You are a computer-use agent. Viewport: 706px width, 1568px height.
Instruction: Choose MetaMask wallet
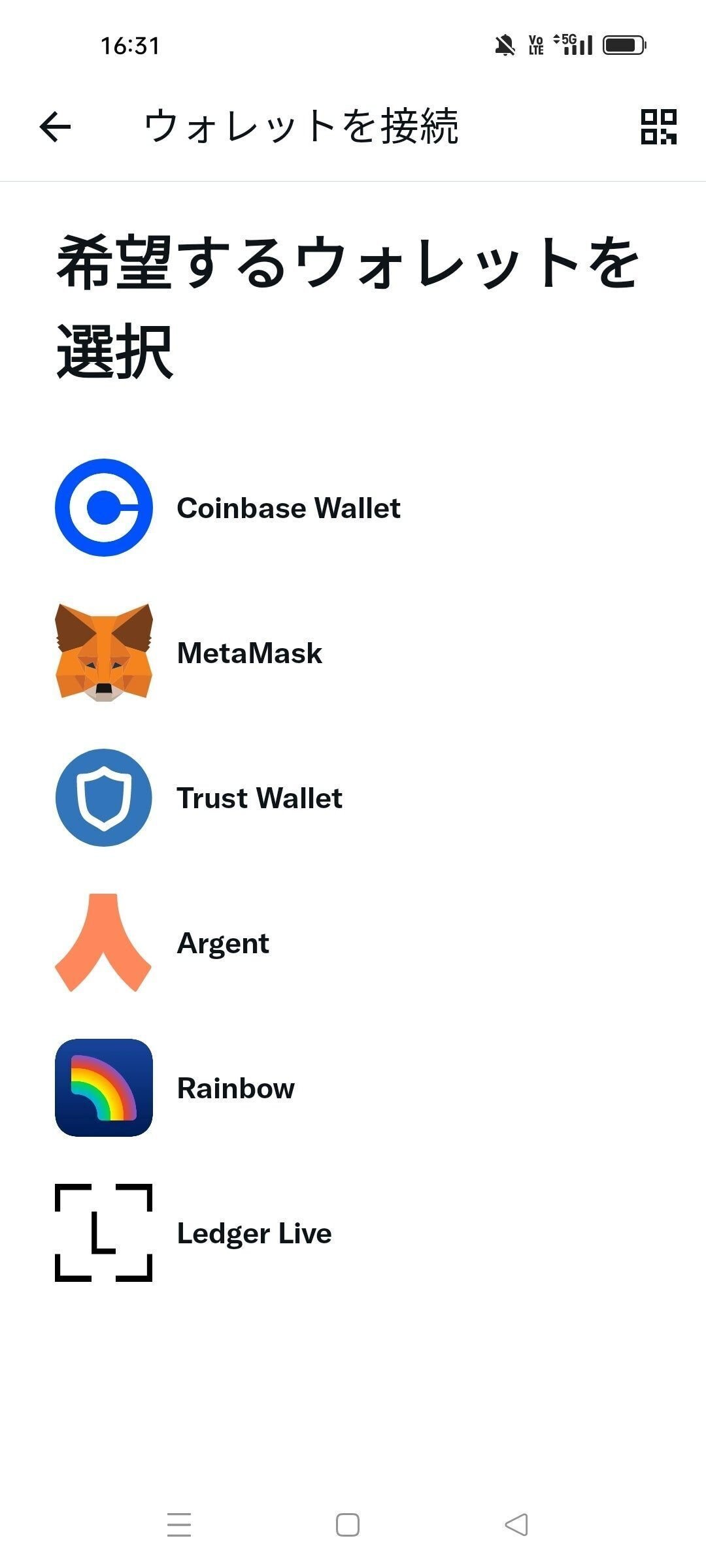(248, 653)
